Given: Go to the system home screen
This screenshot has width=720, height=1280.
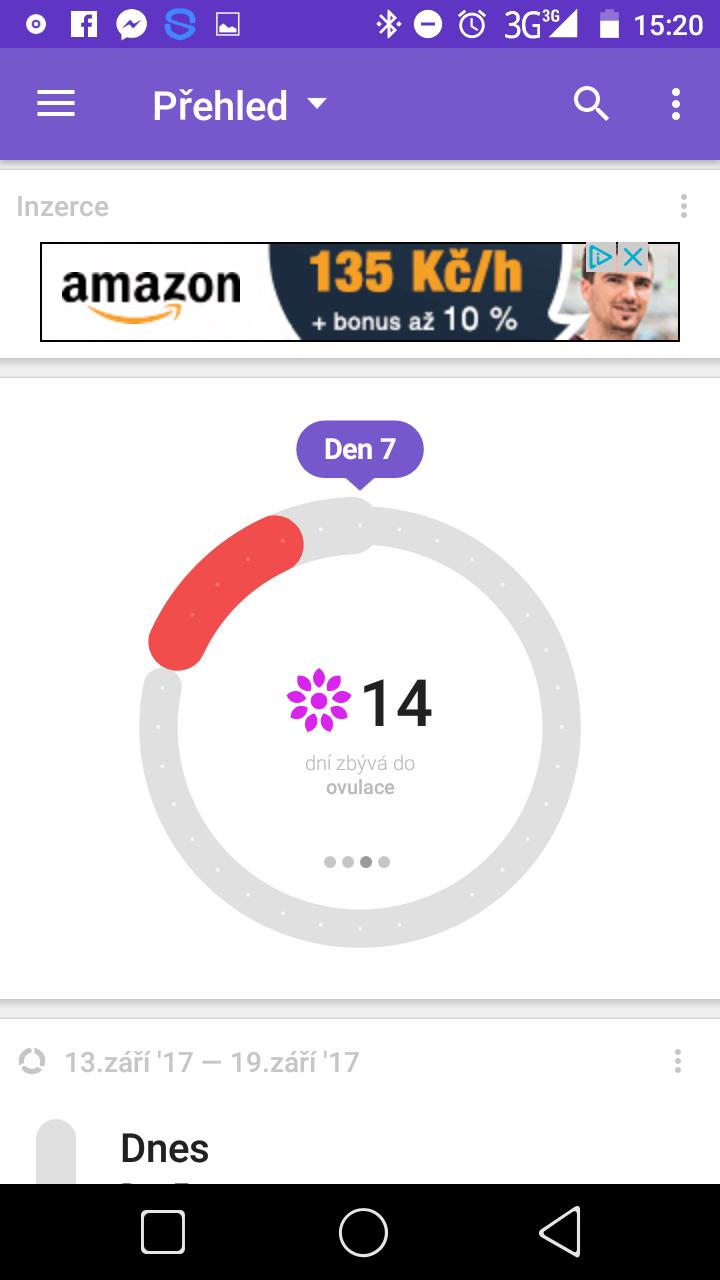Looking at the screenshot, I should pos(362,1231).
